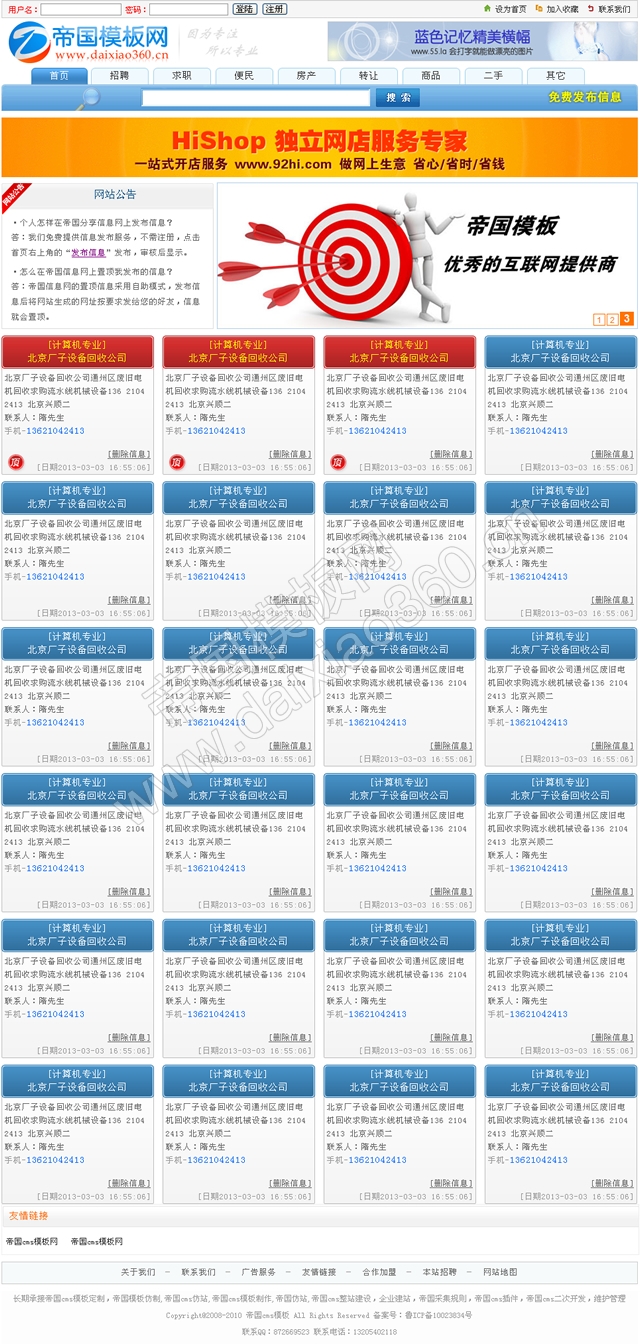Screen dimensions: 640x1344
Task: Switch to the 招聘 tab
Action: pyautogui.click(x=121, y=75)
